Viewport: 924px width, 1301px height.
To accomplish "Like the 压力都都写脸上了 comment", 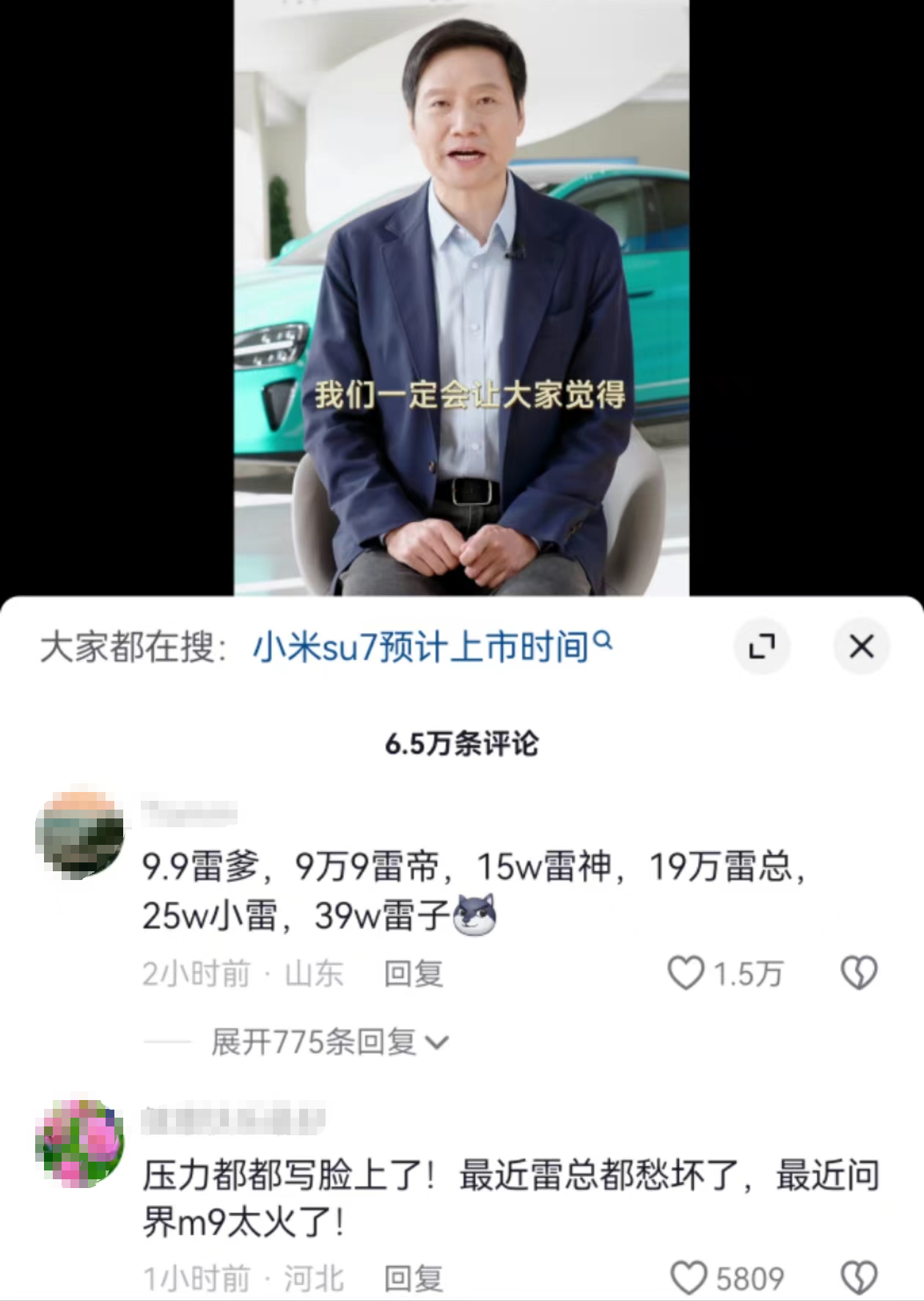I will pyautogui.click(x=689, y=1278).
